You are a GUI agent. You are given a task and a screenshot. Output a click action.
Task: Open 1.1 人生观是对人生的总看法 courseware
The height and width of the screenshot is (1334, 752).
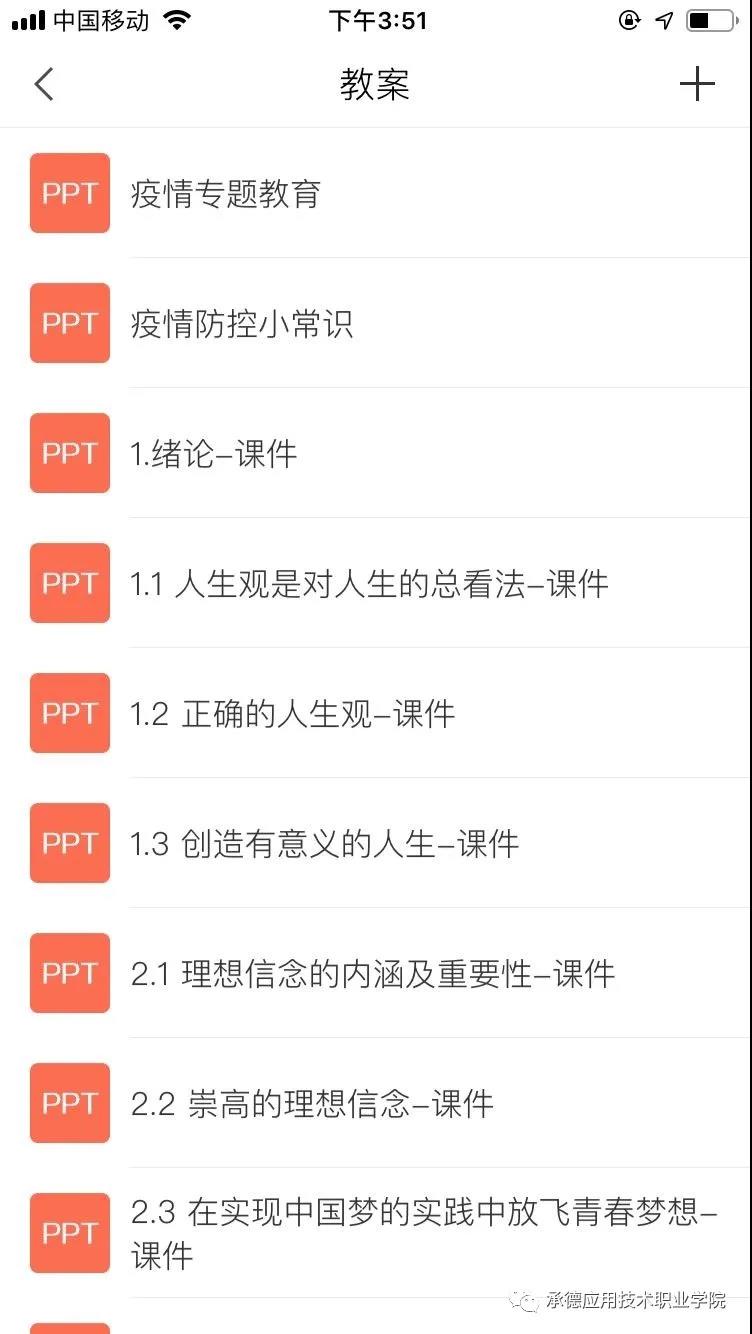click(x=368, y=584)
